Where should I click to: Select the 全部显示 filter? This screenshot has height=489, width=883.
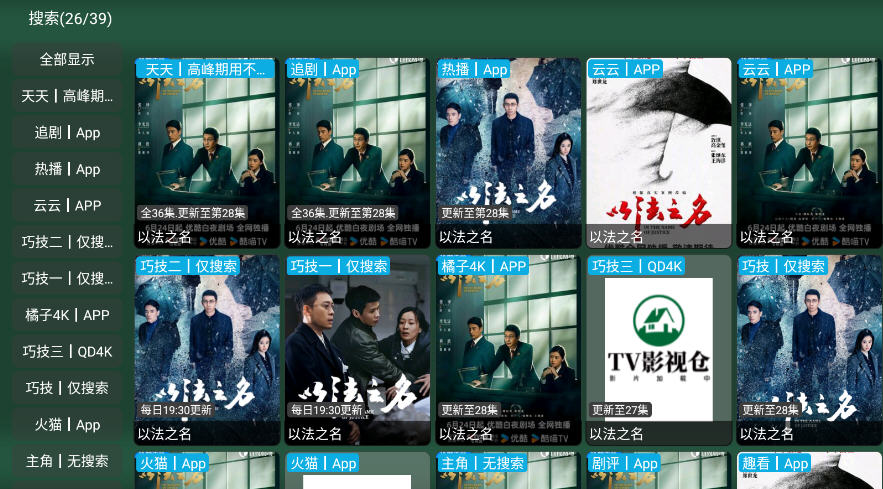coord(67,60)
